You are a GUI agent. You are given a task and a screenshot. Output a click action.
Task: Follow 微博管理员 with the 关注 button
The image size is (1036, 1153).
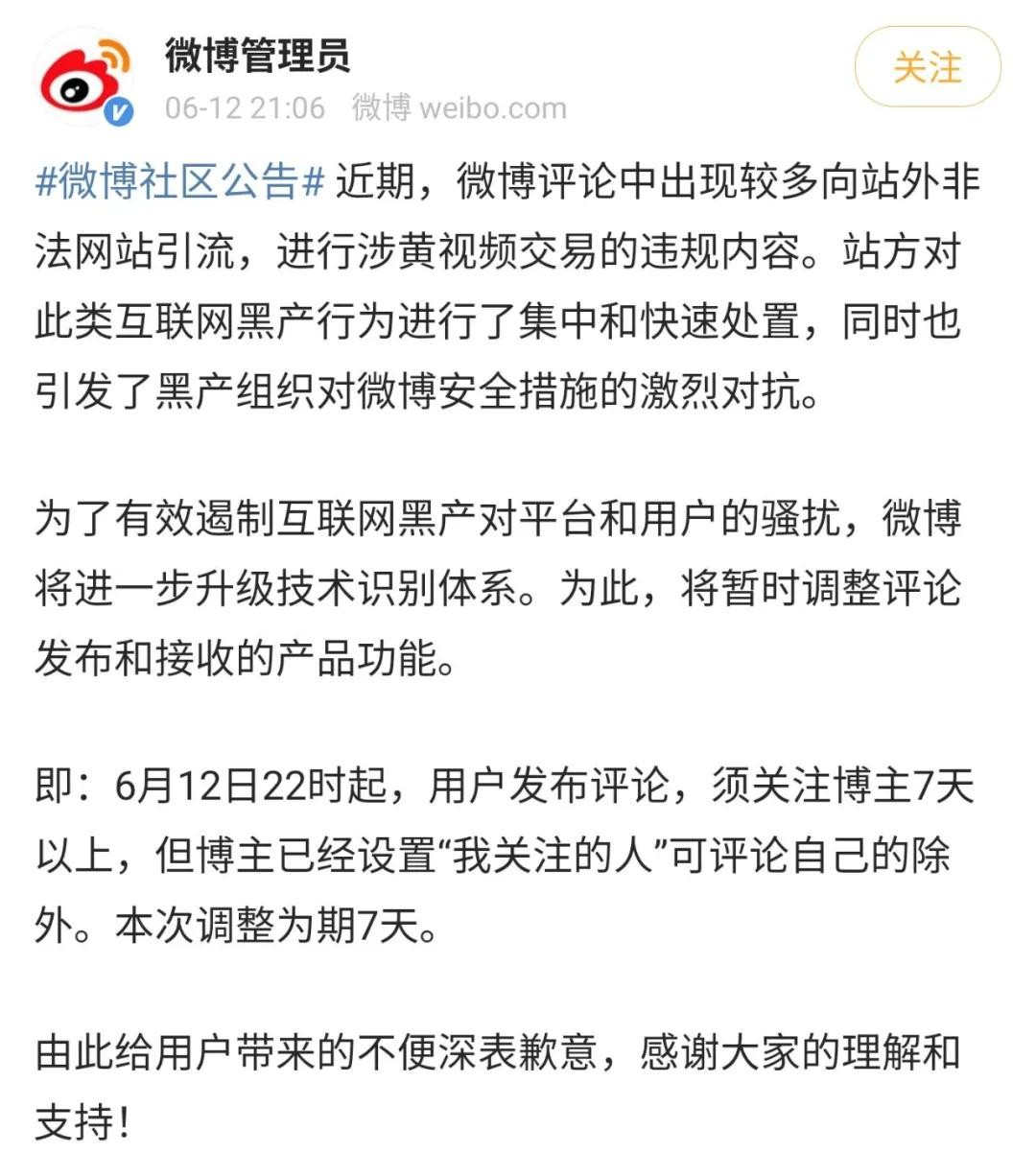coord(927,67)
